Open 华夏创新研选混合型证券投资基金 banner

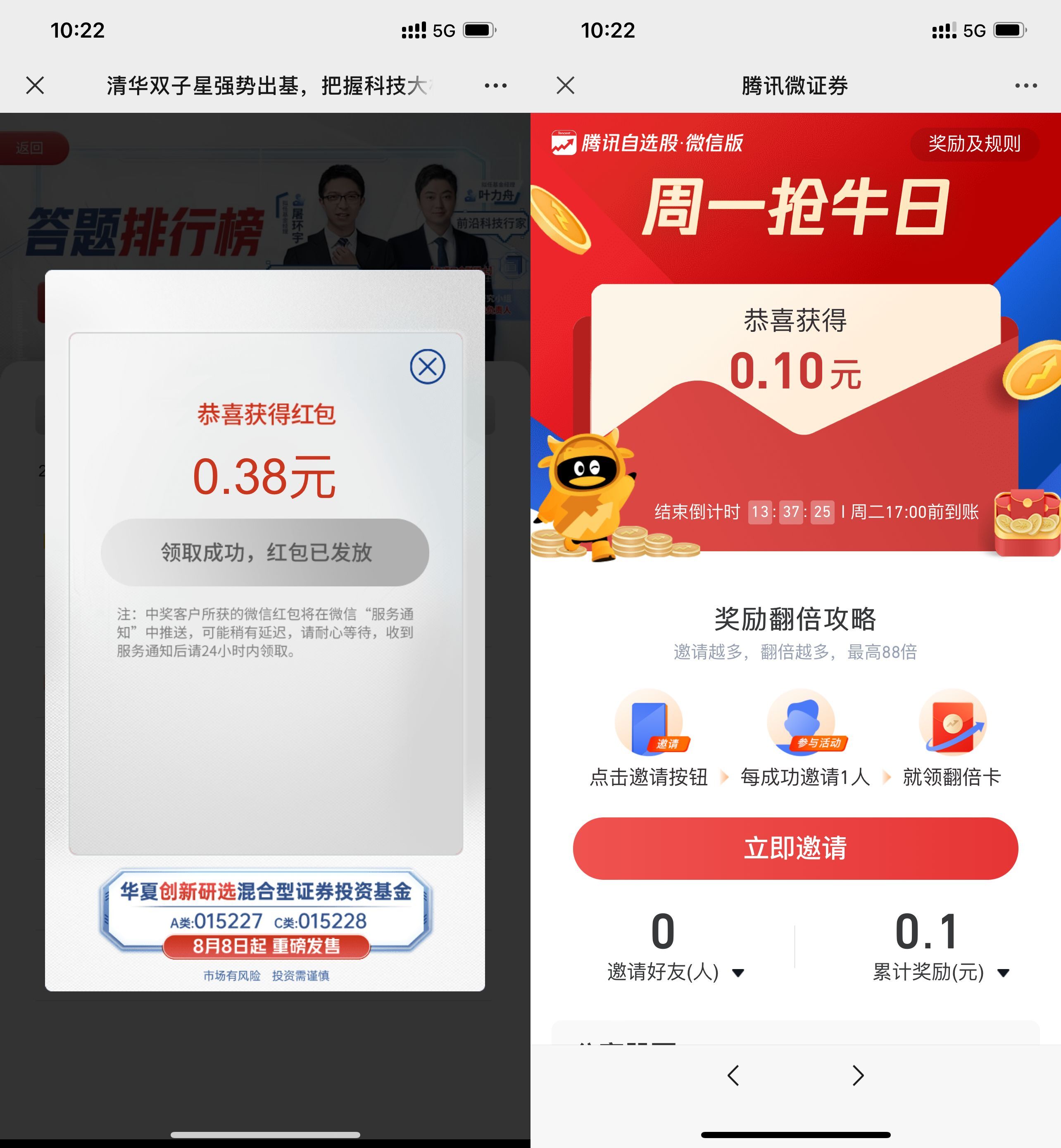(x=265, y=913)
